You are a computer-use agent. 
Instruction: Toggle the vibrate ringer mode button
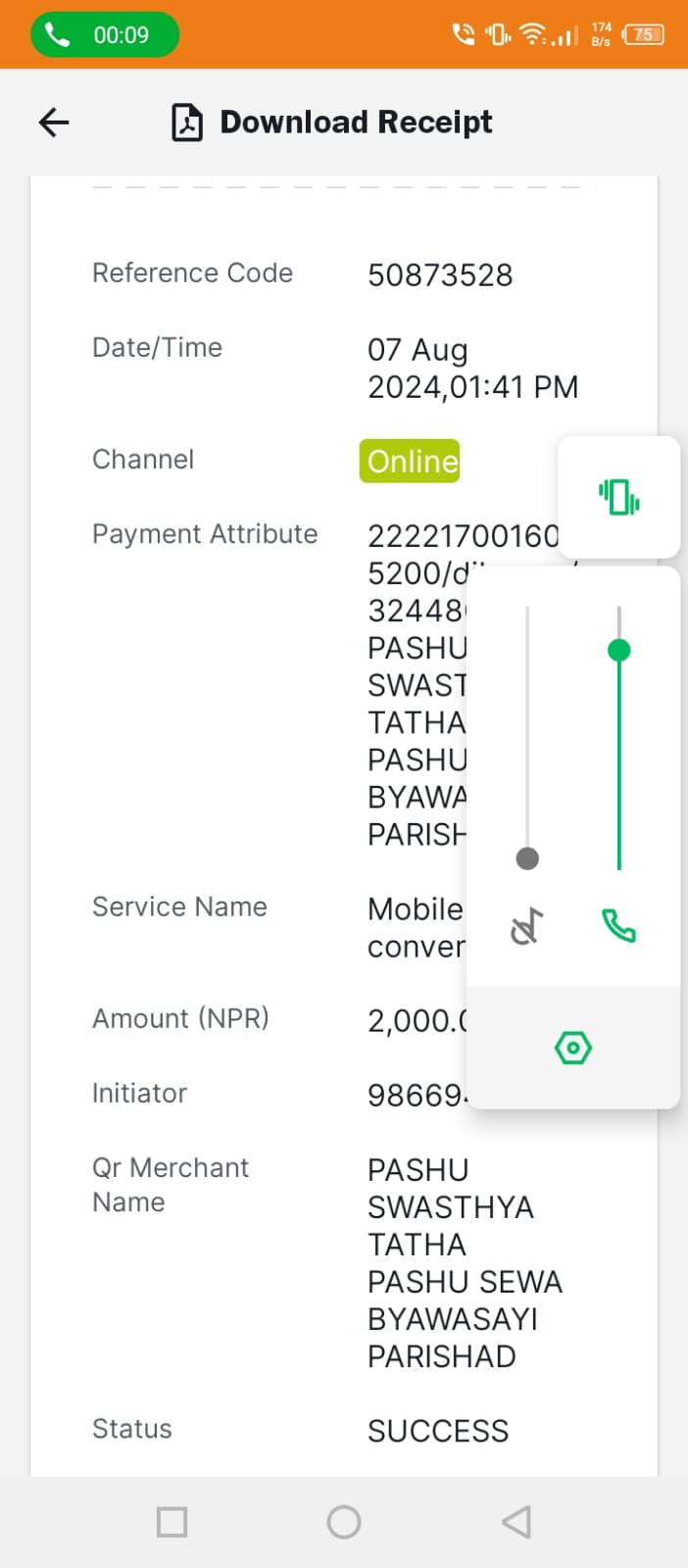(x=619, y=497)
